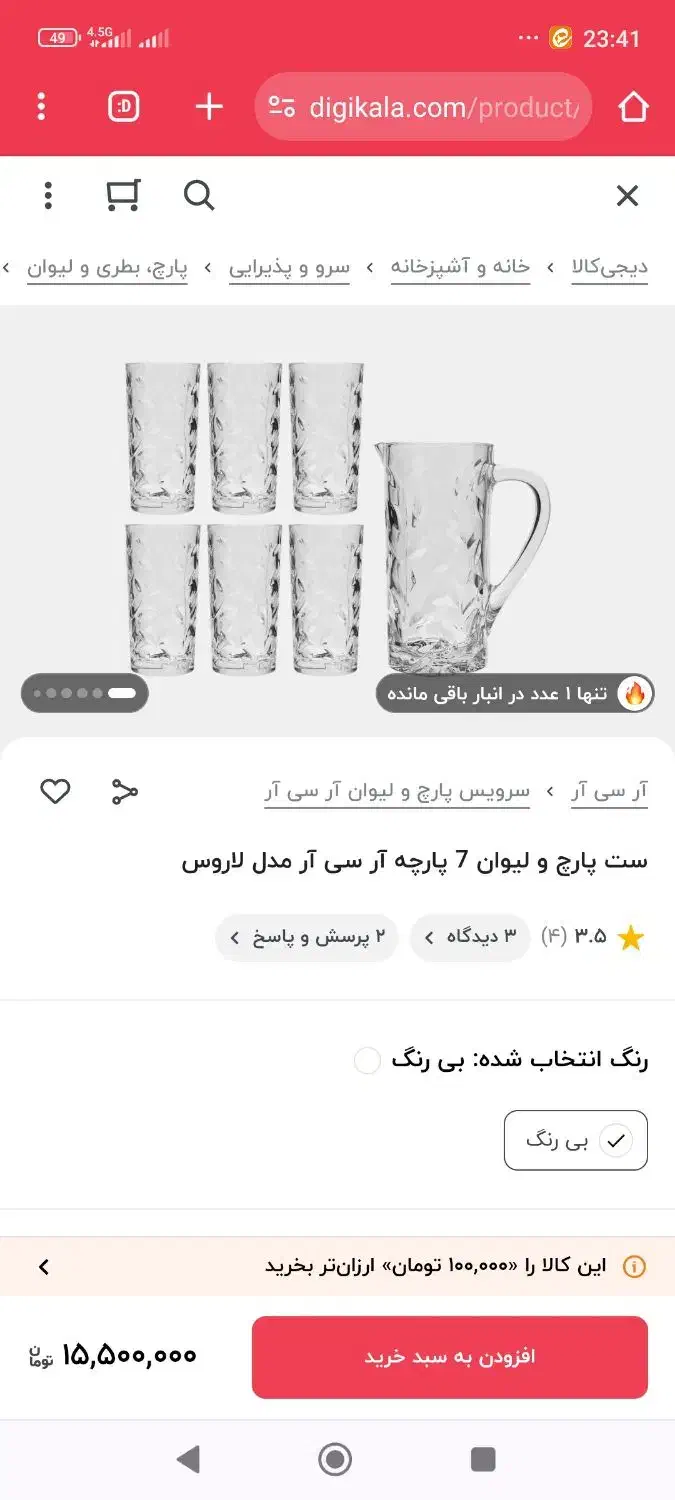This screenshot has width=675, height=1500.
Task: Tap افزودن به سبد خرید button
Action: [449, 1357]
